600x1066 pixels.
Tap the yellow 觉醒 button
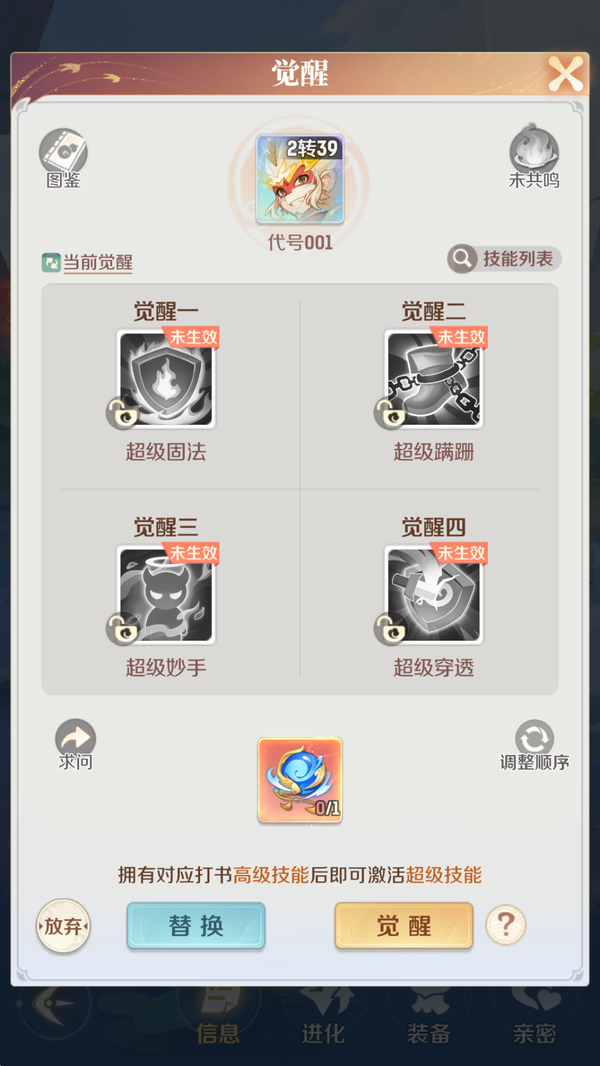(x=403, y=926)
